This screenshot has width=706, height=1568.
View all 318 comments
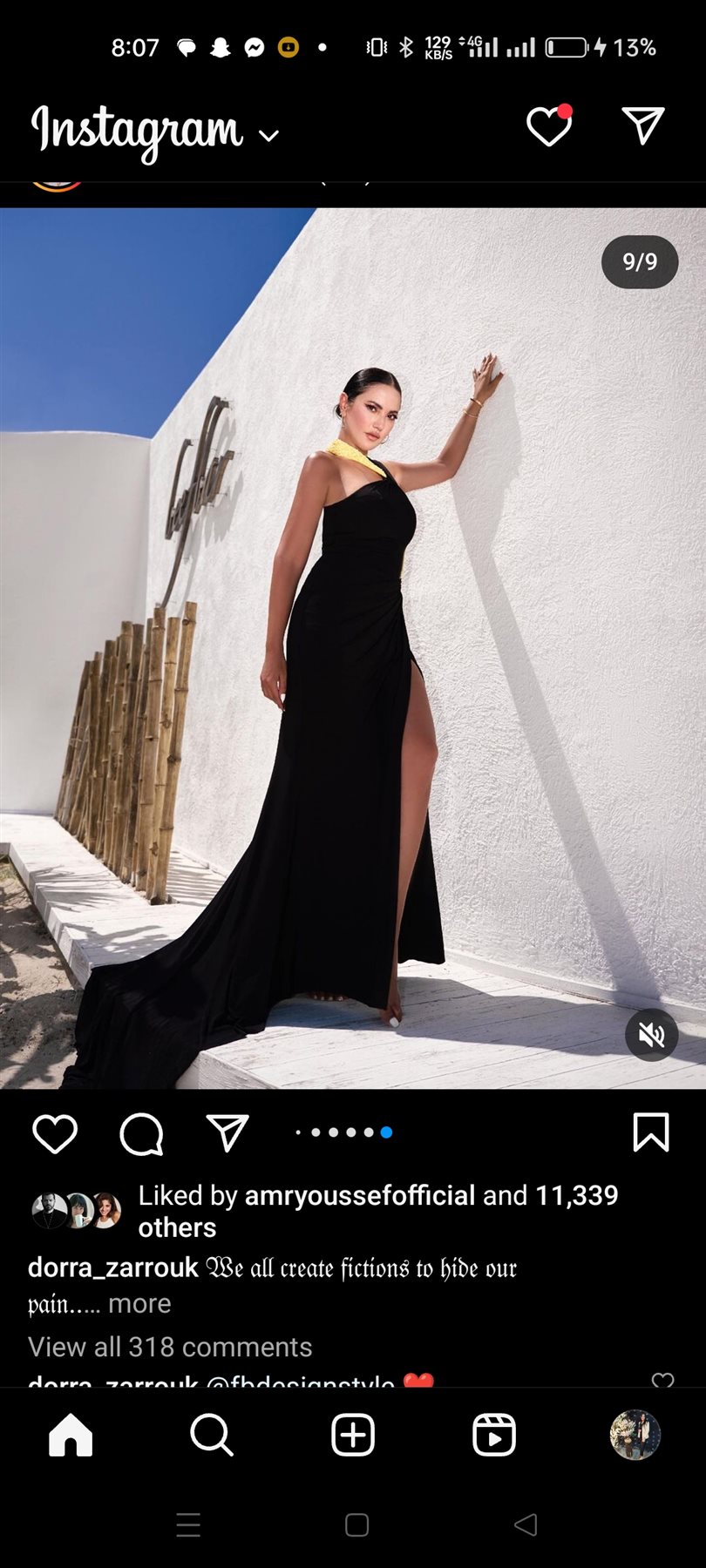(x=170, y=1347)
